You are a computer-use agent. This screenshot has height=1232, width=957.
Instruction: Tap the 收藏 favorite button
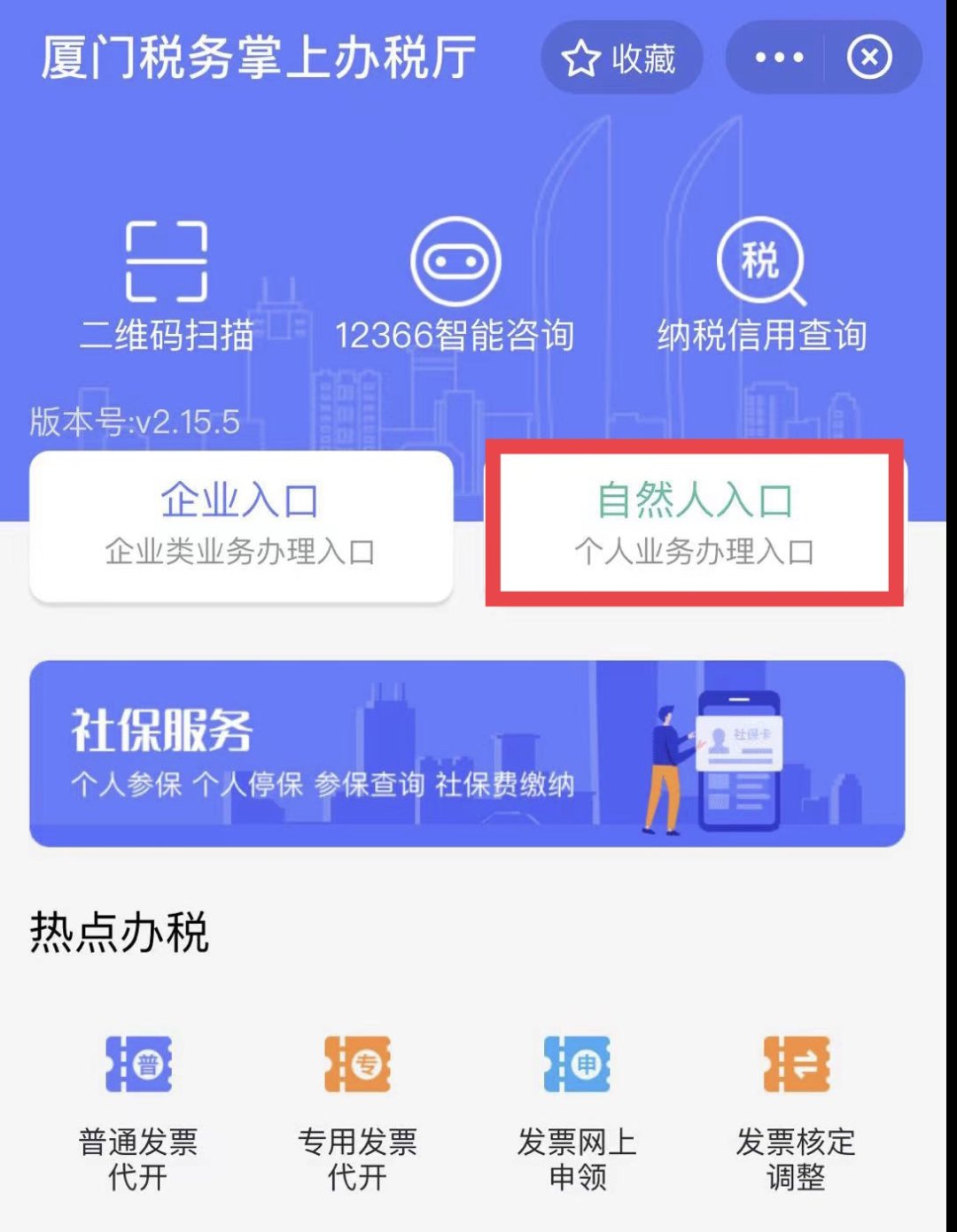[x=620, y=58]
